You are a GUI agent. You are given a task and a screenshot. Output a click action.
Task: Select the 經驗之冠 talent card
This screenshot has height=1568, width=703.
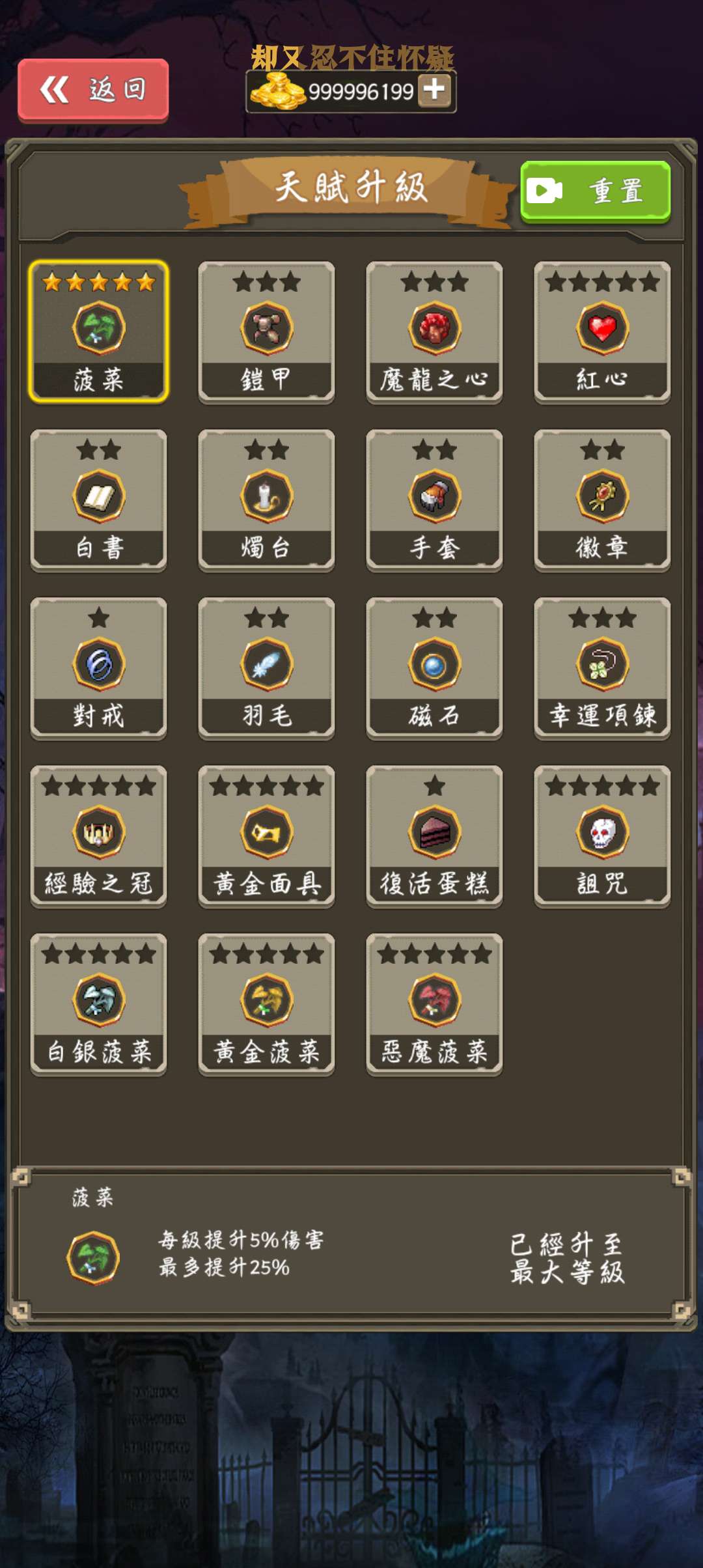pyautogui.click(x=98, y=836)
